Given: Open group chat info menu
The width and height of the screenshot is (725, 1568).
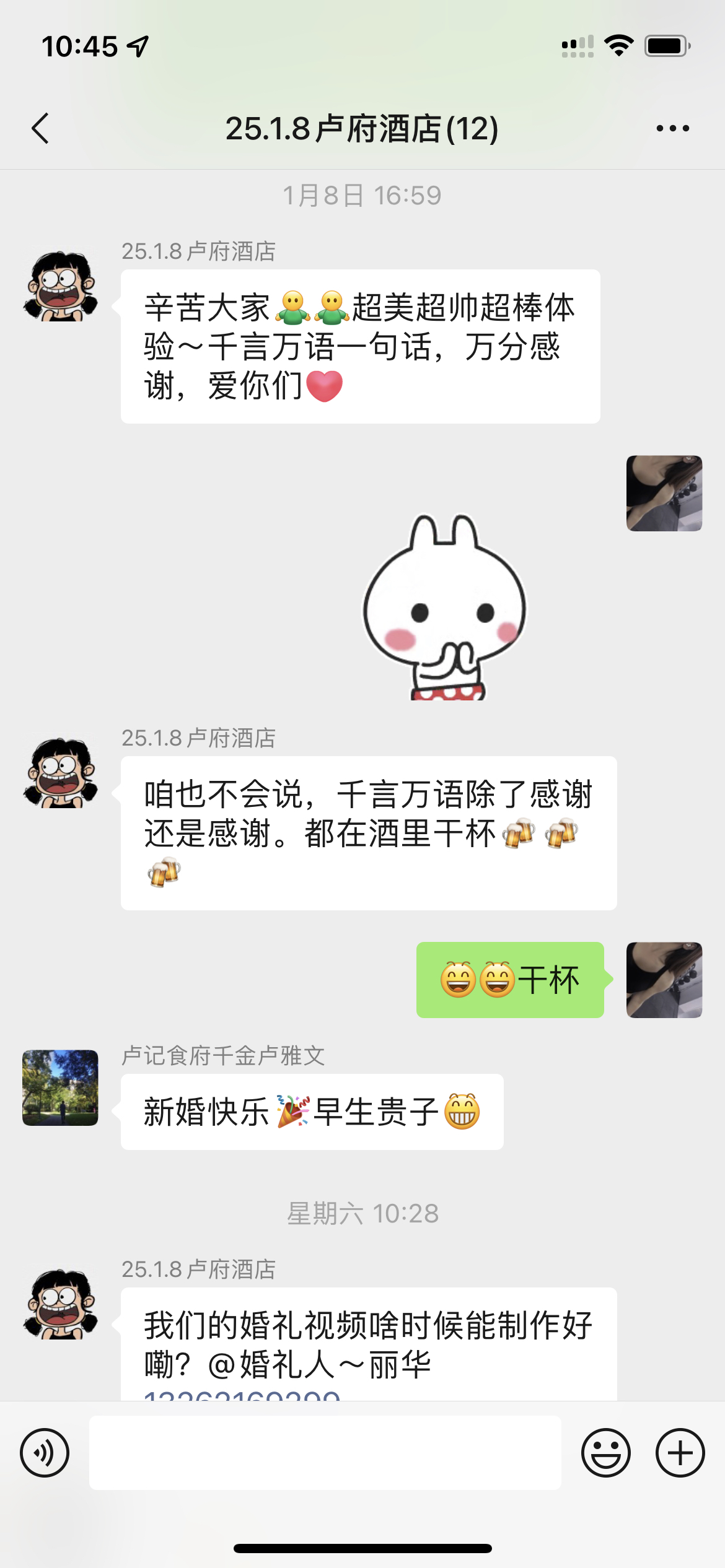Looking at the screenshot, I should point(672,129).
